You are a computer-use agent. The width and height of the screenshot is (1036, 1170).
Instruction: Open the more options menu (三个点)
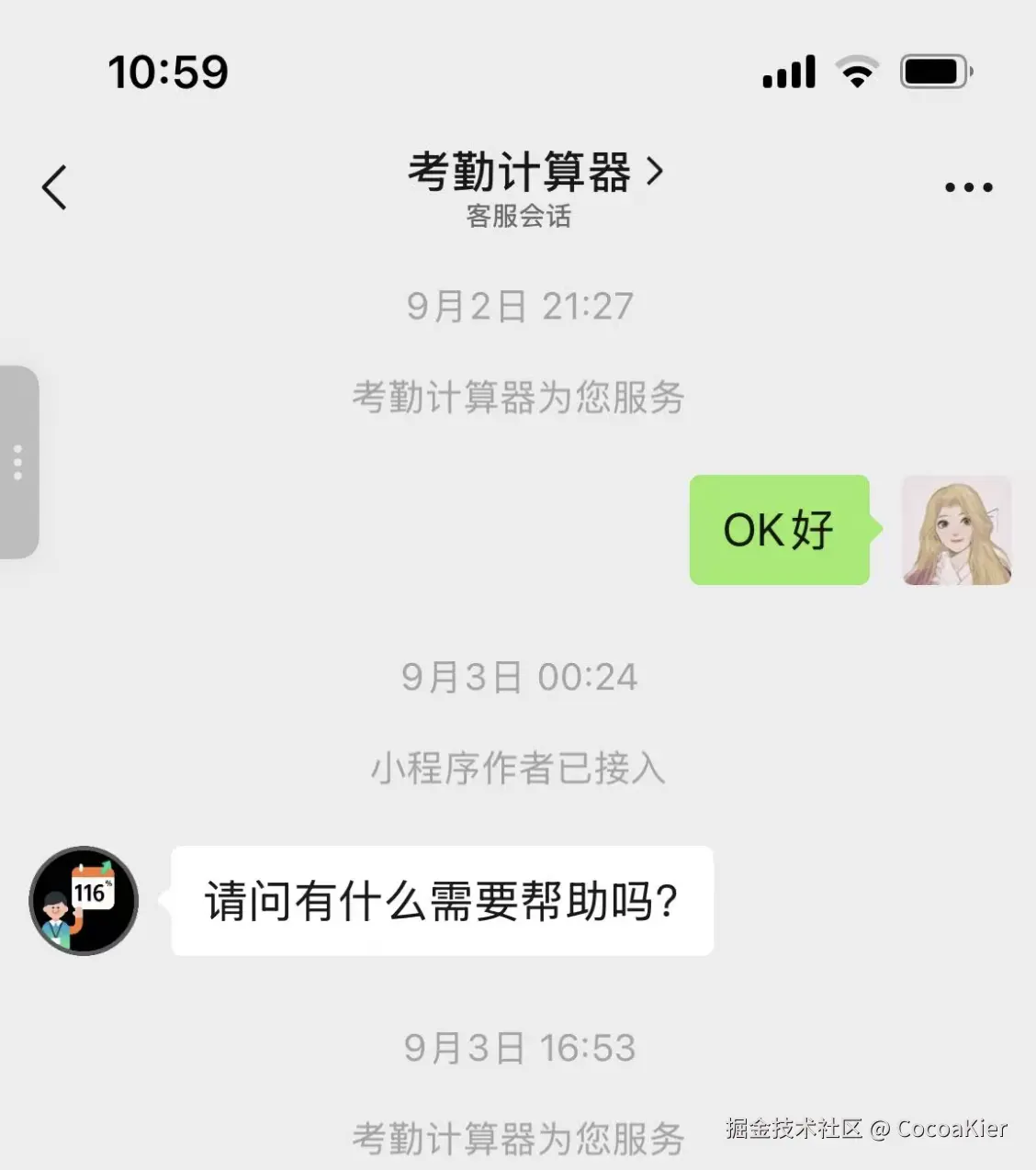[968, 186]
